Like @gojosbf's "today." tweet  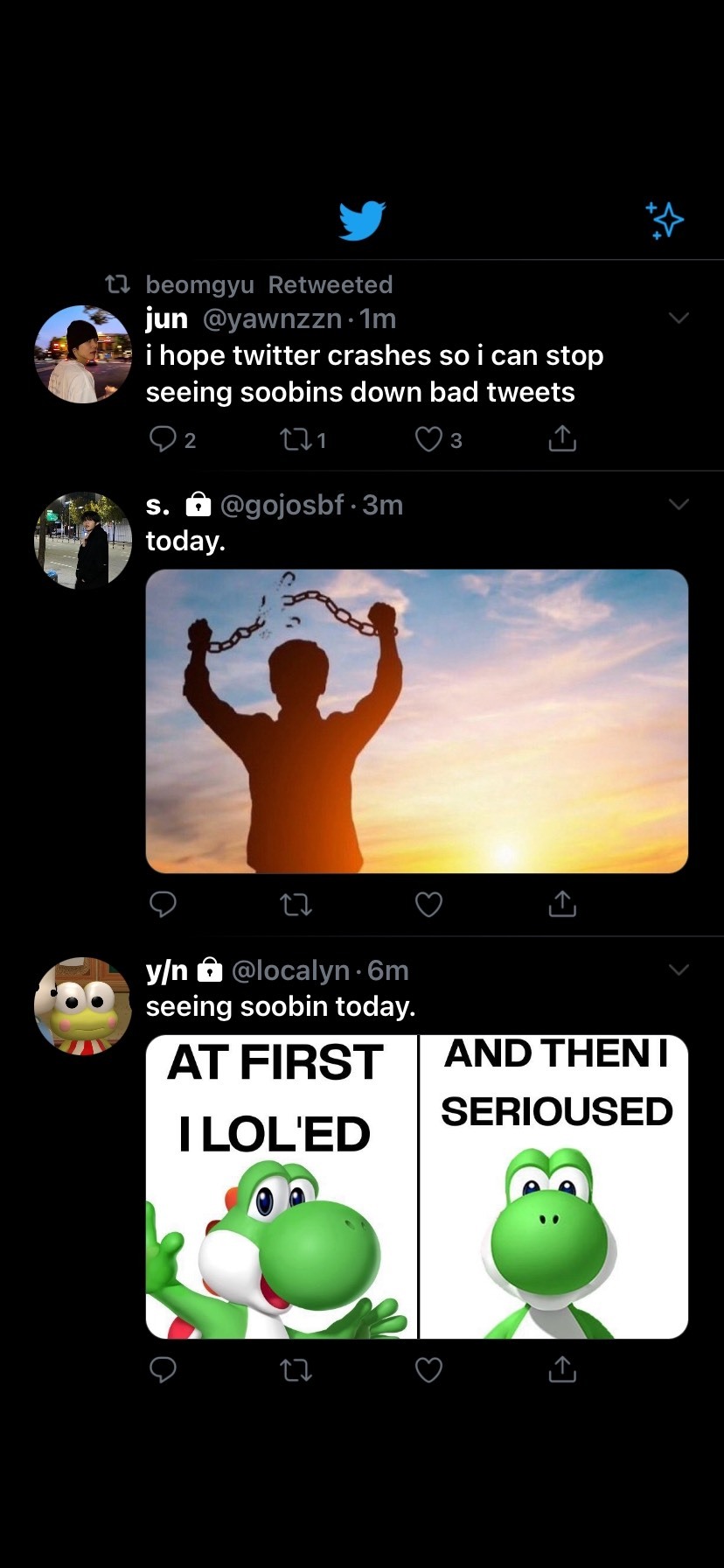[428, 904]
